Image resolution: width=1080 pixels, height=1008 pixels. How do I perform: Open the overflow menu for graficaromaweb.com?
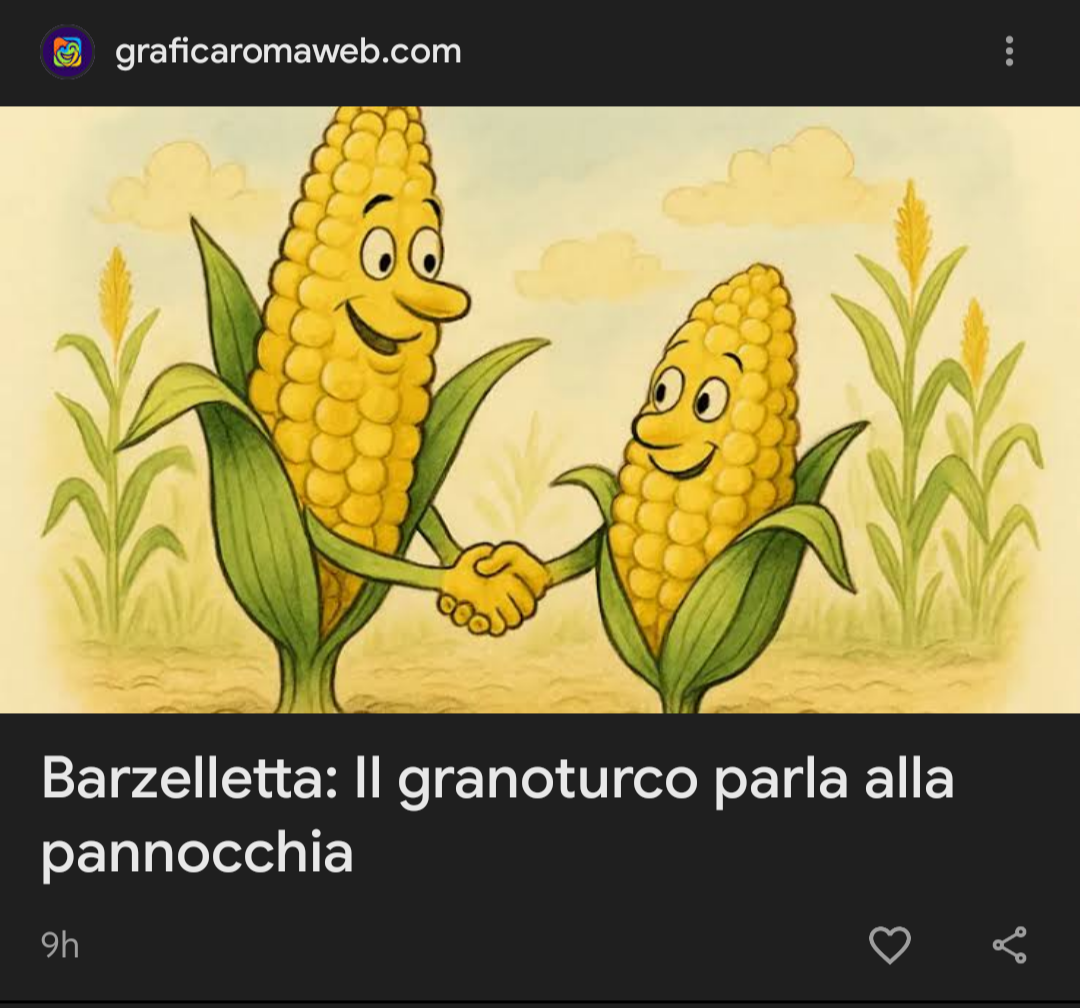[1009, 51]
